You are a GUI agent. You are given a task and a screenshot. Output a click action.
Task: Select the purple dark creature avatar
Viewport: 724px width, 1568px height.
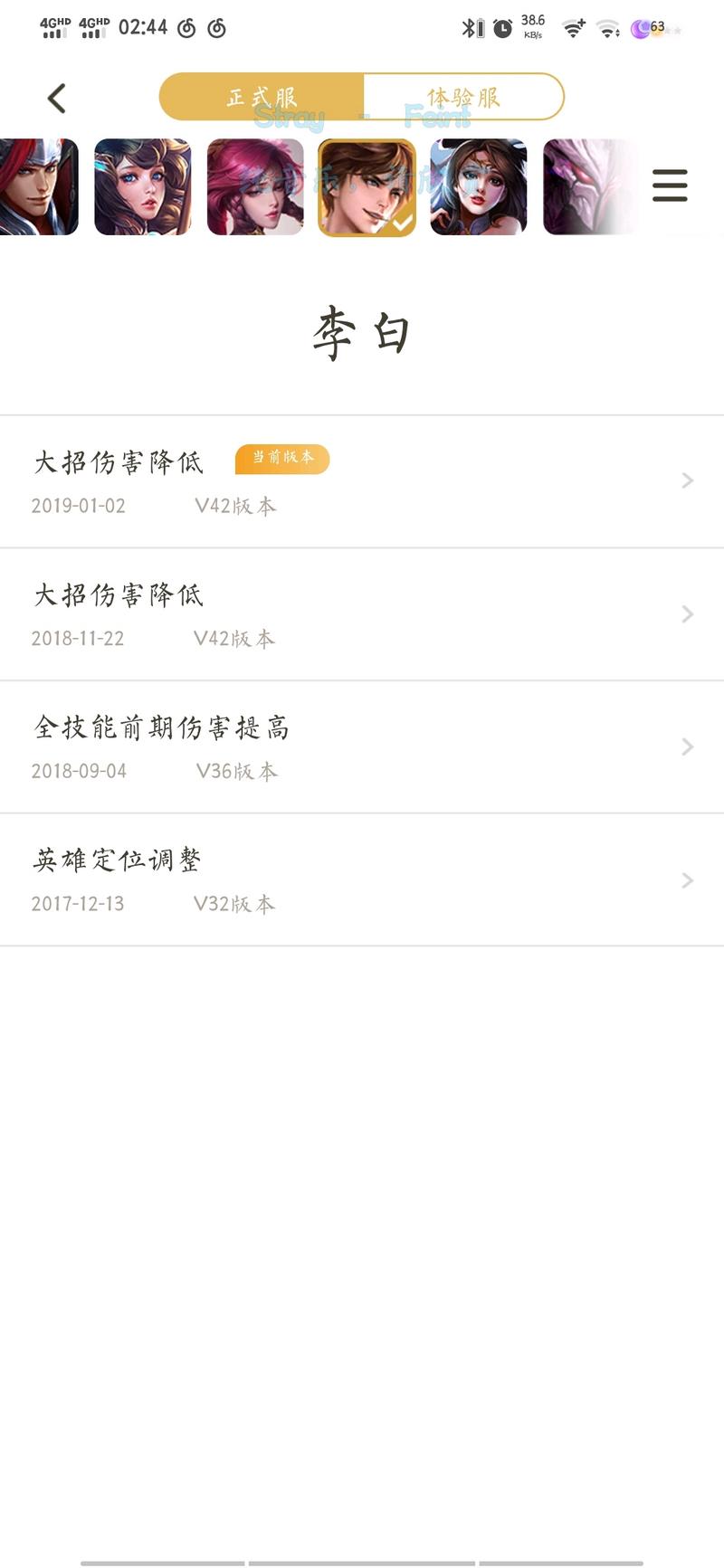pyautogui.click(x=591, y=187)
